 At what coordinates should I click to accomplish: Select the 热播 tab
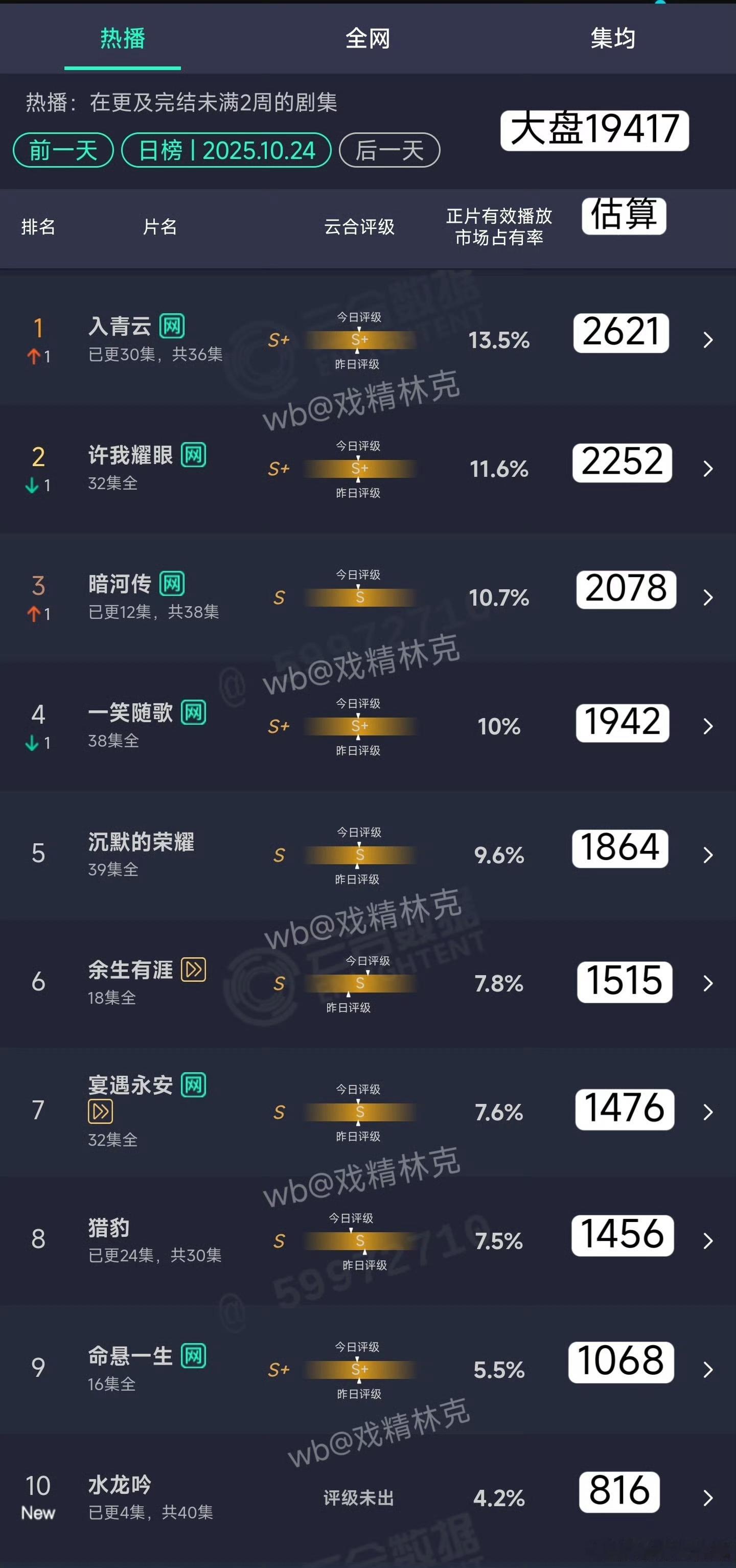122,39
